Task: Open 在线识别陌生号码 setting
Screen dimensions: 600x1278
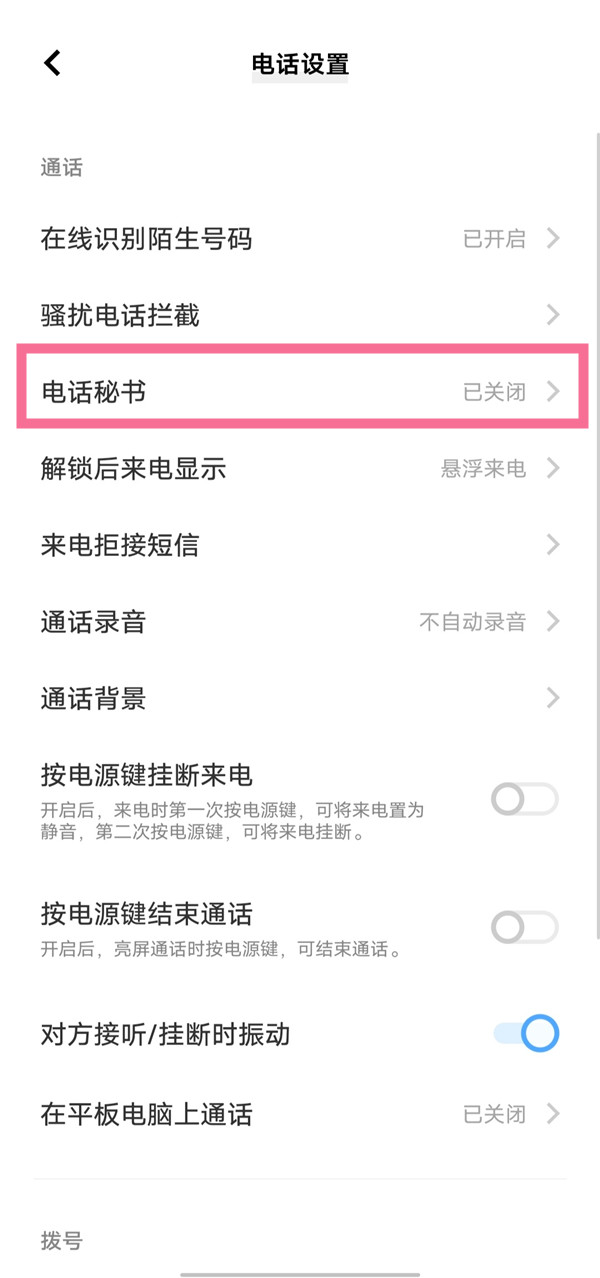Action: tap(300, 239)
